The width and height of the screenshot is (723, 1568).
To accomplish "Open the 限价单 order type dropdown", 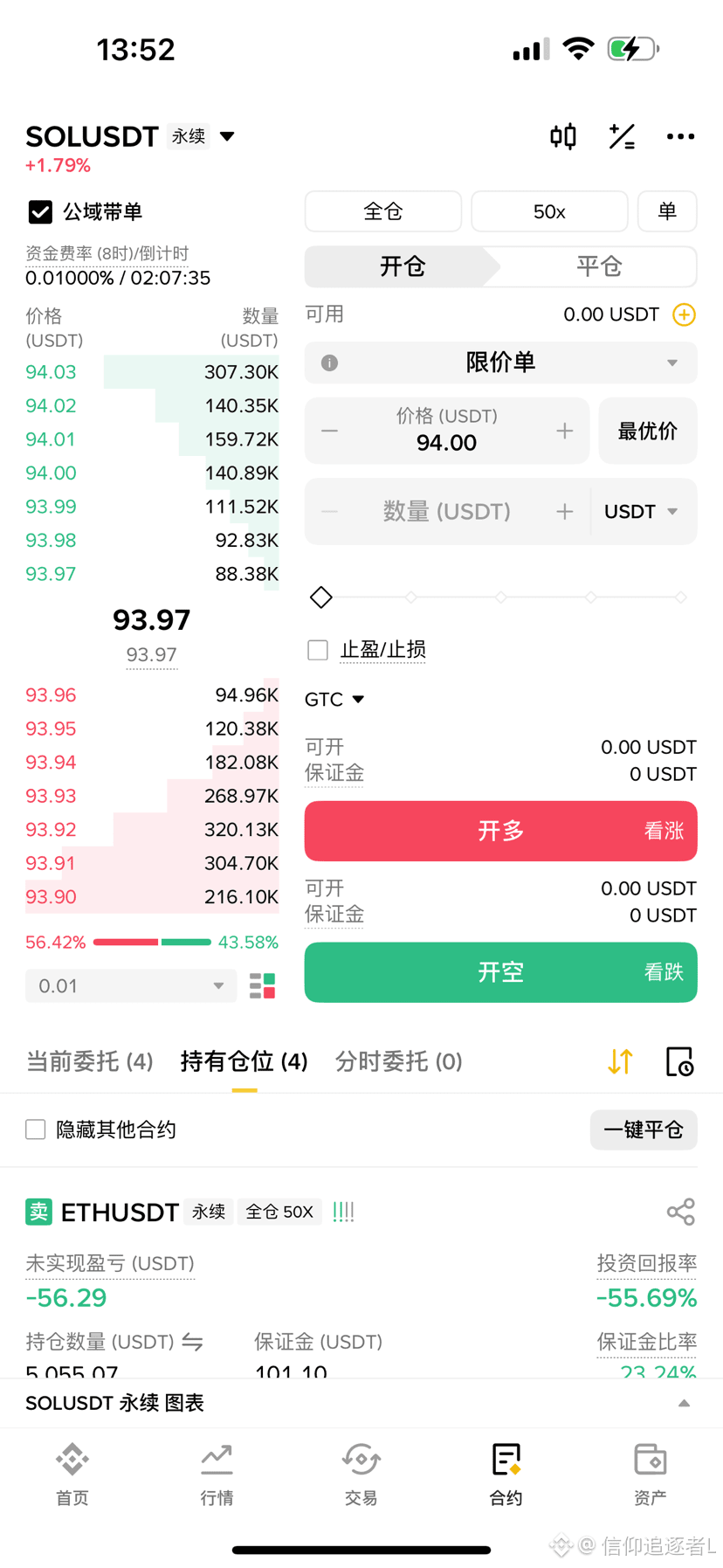I will tap(500, 363).
